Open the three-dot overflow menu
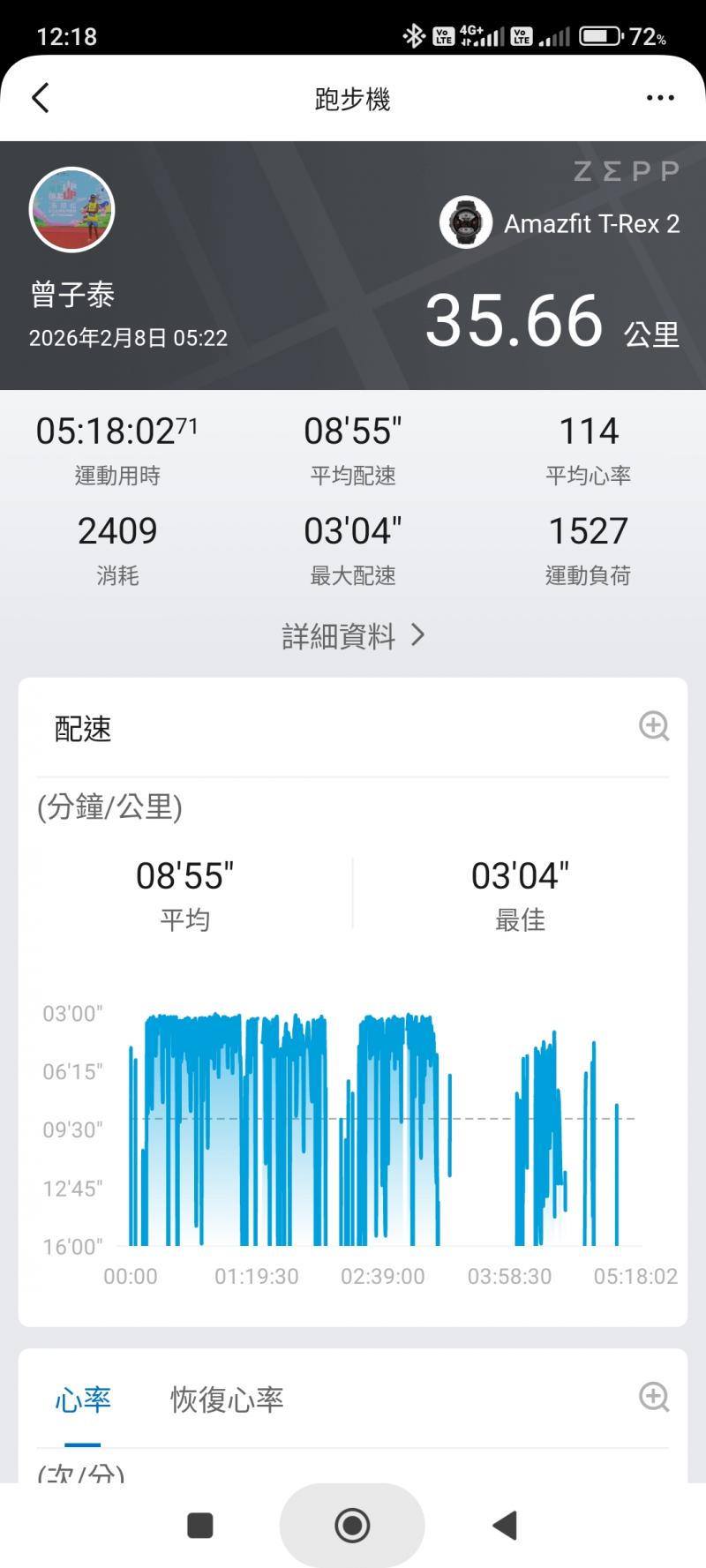706x1568 pixels. (659, 98)
